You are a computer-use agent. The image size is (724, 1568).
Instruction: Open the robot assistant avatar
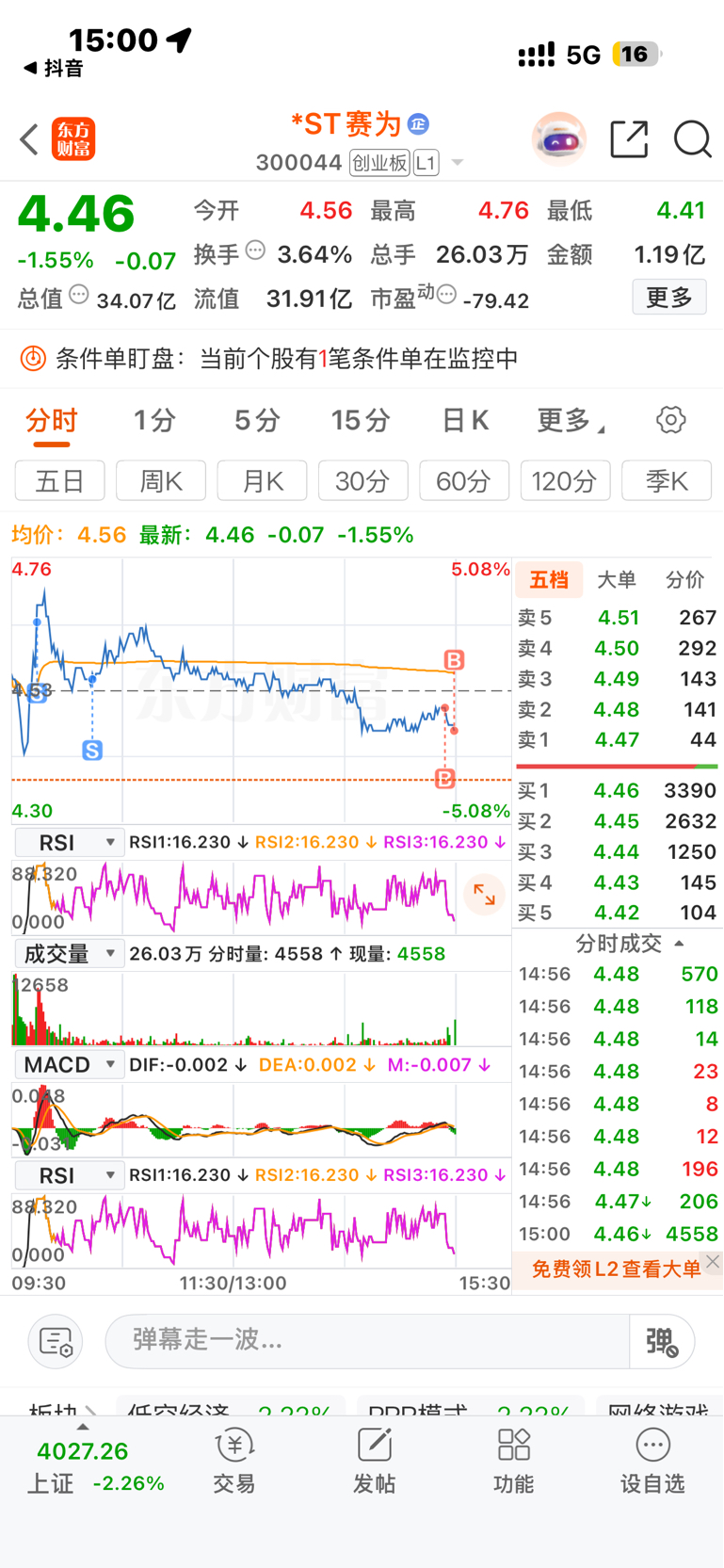click(x=559, y=139)
